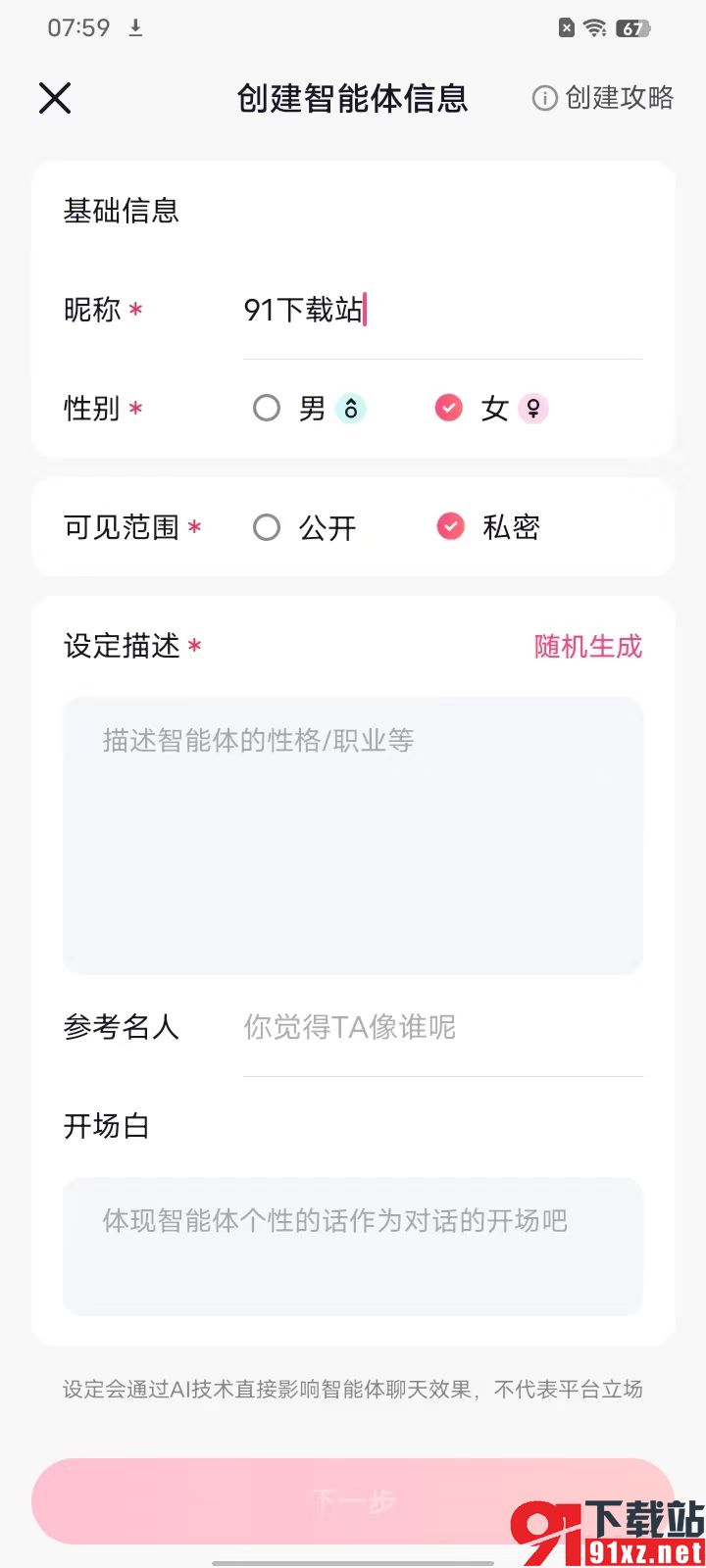Set visibility to 公开
This screenshot has width=706, height=1568.
(x=304, y=527)
